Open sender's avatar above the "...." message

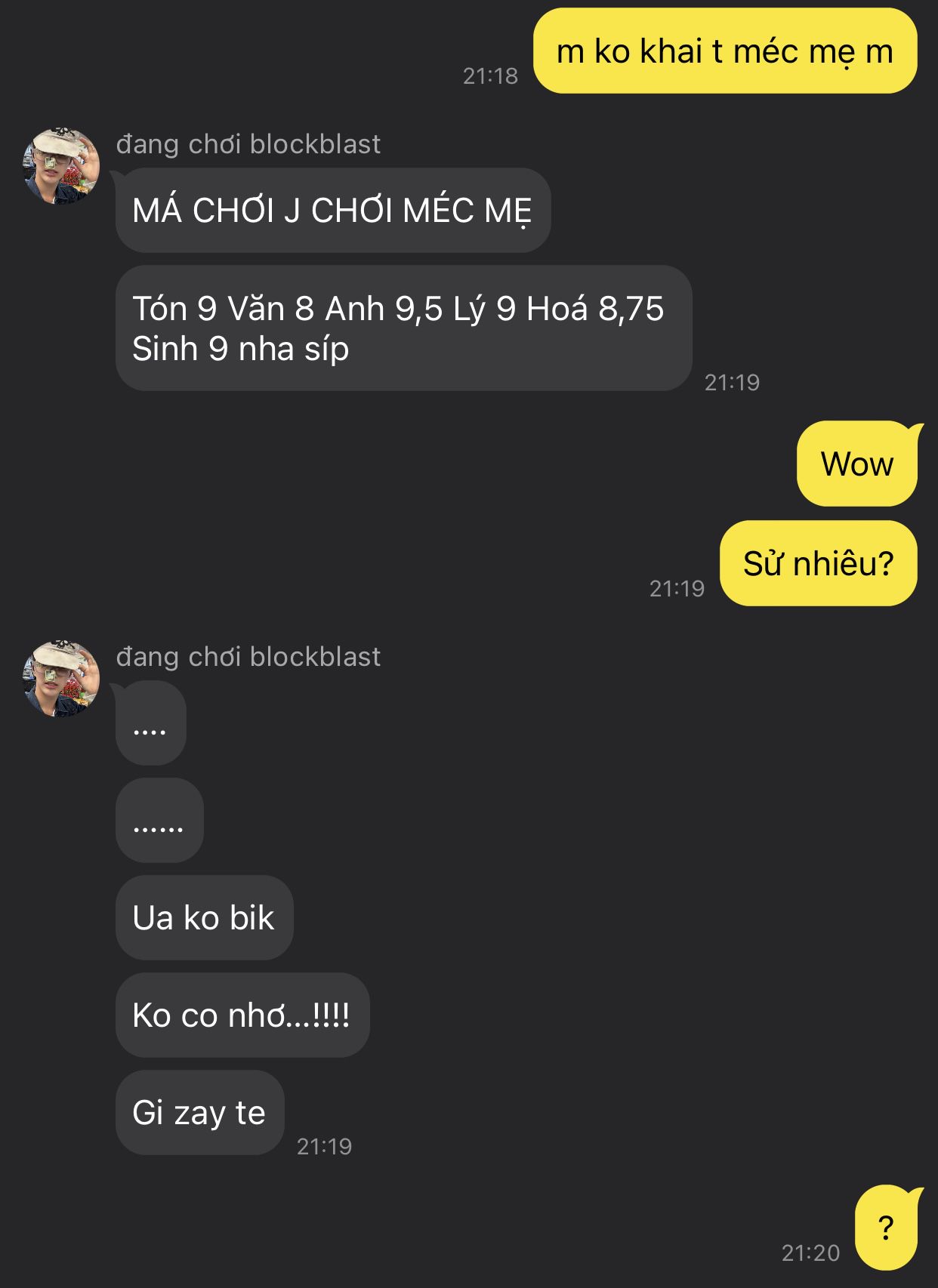pyautogui.click(x=61, y=679)
